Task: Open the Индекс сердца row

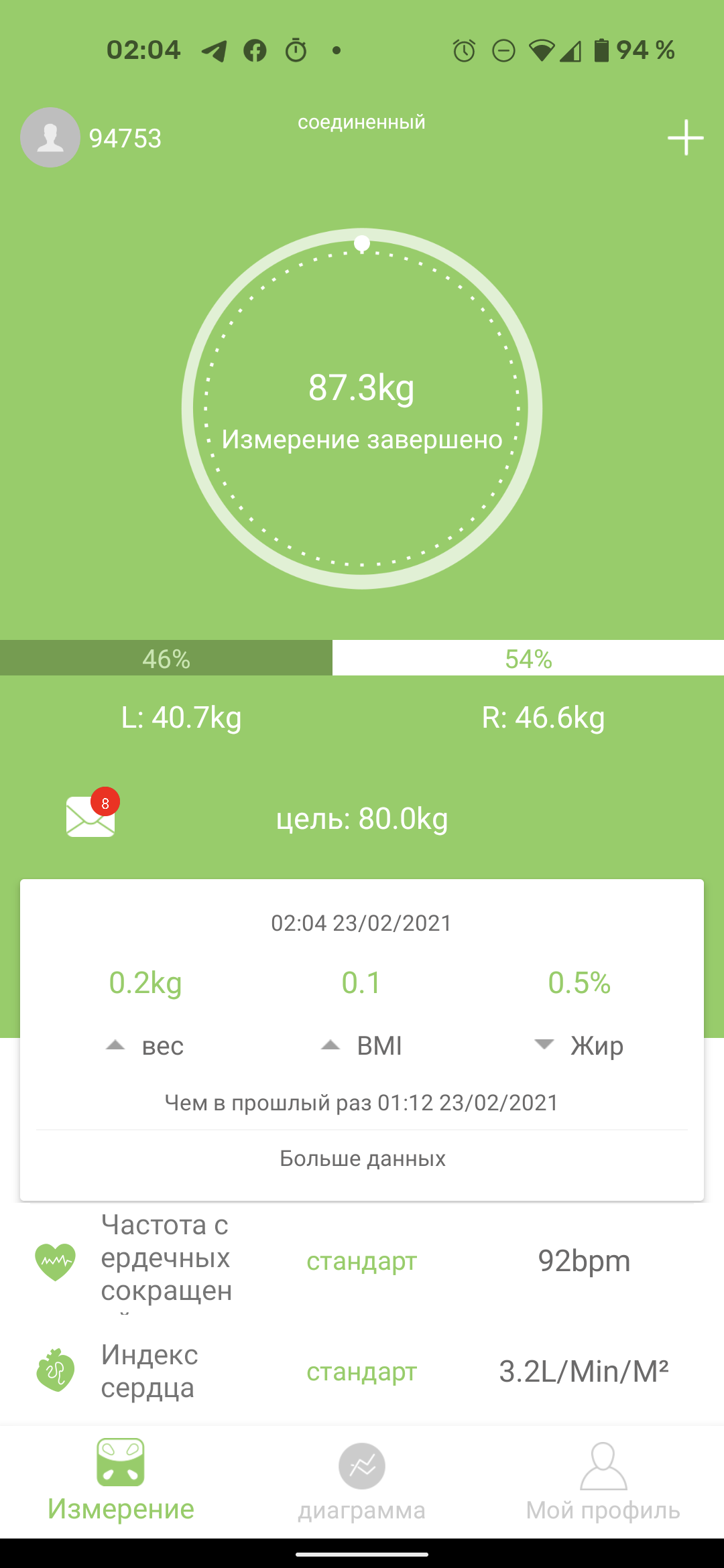Action: (x=362, y=1371)
